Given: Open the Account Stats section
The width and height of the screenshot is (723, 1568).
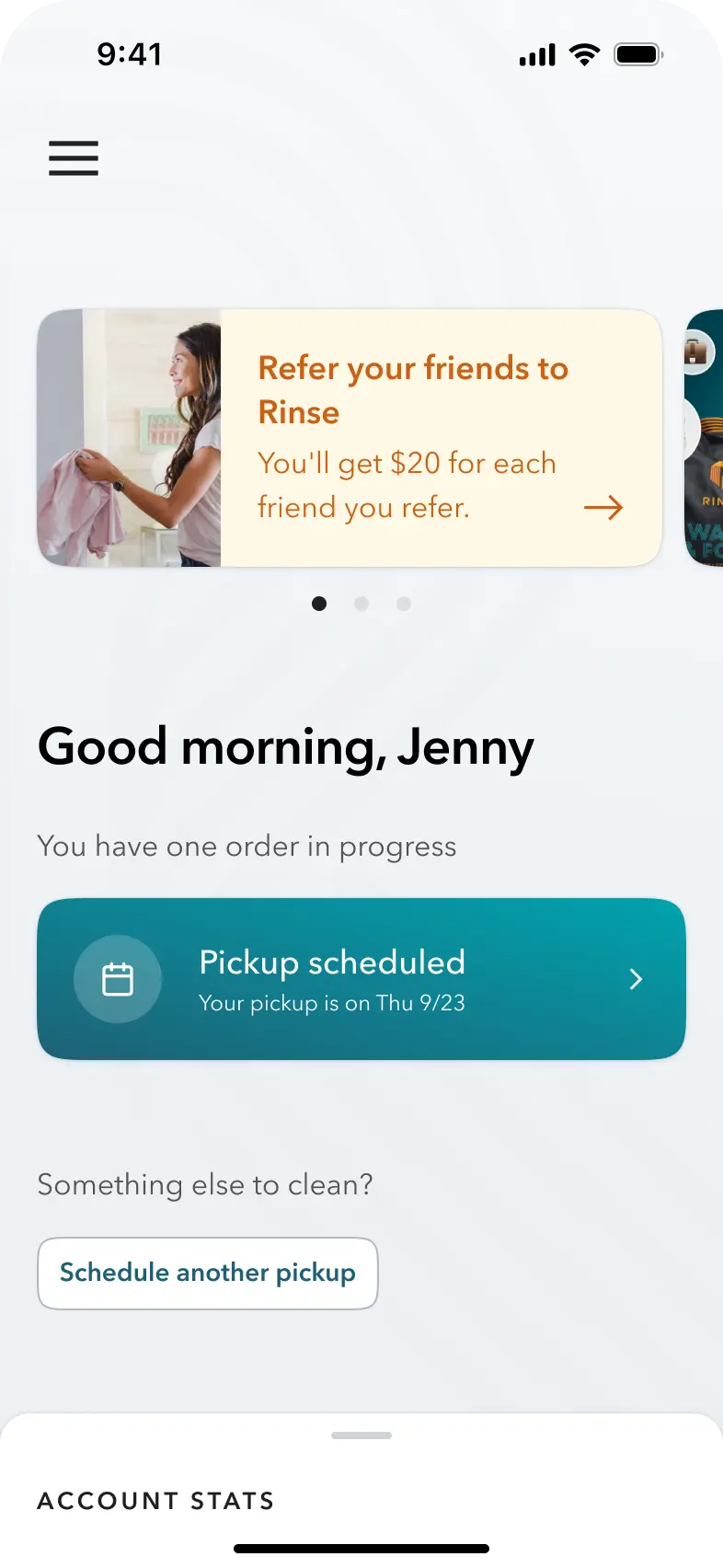Looking at the screenshot, I should click(x=155, y=1500).
